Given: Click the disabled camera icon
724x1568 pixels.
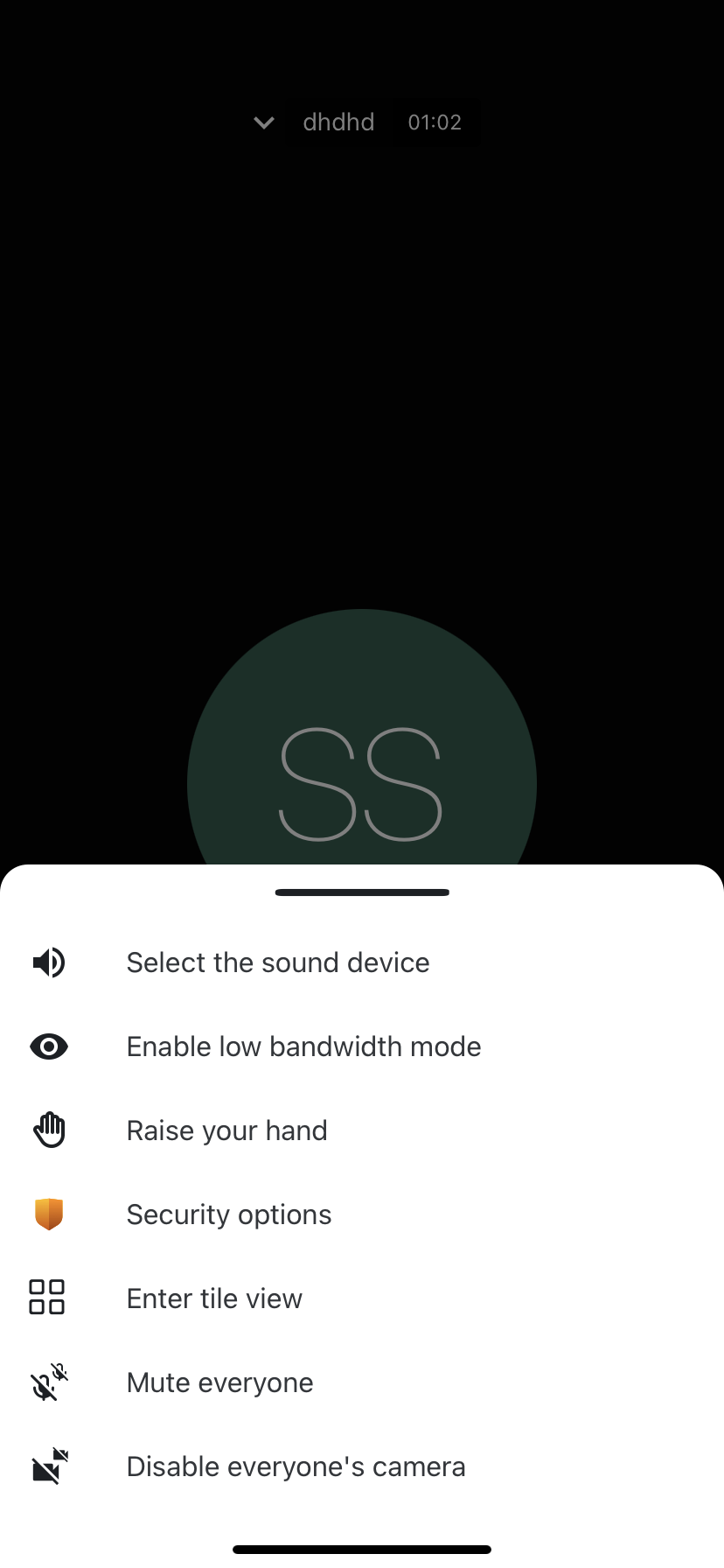Looking at the screenshot, I should pos(47,1466).
